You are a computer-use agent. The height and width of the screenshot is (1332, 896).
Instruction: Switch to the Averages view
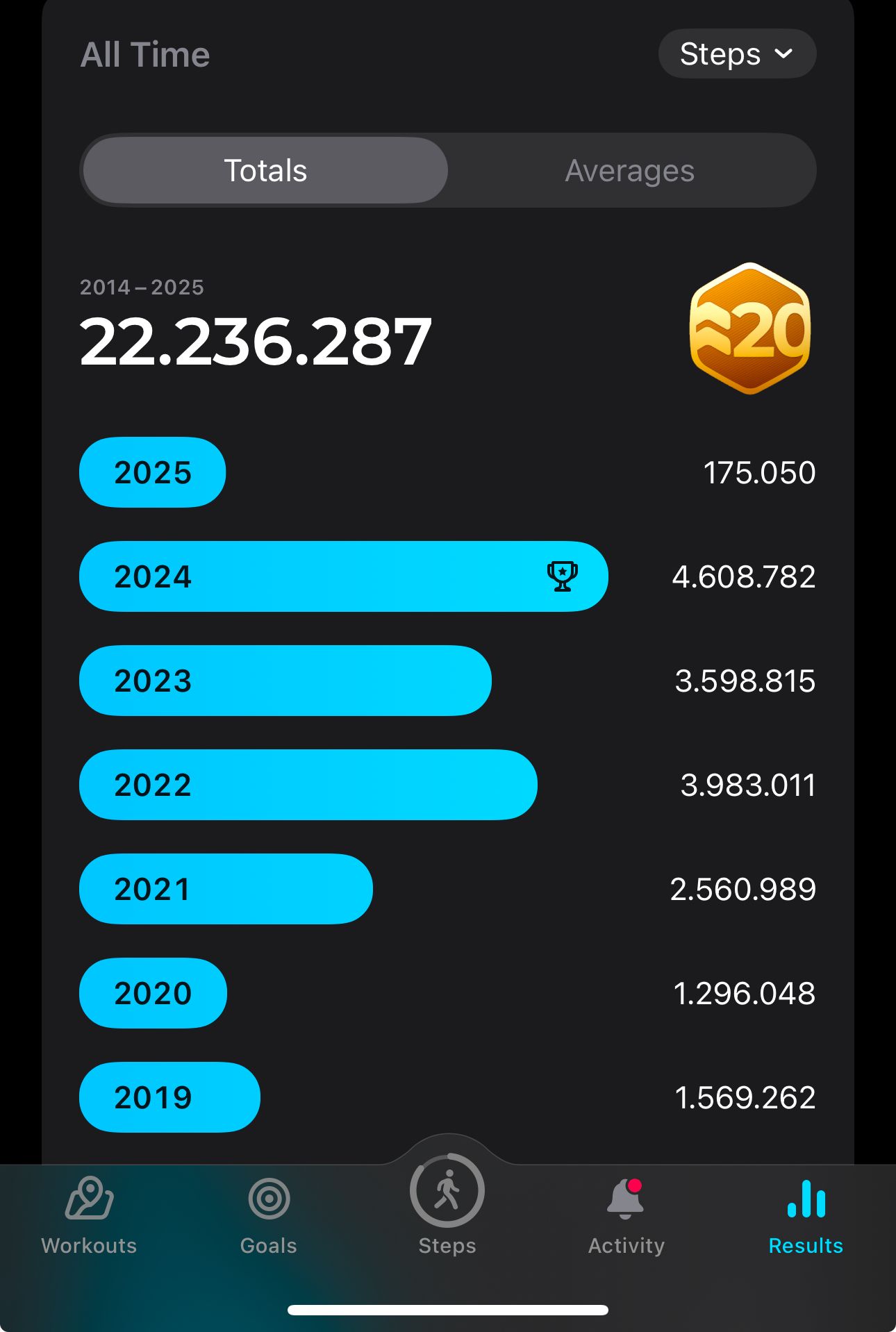(629, 171)
